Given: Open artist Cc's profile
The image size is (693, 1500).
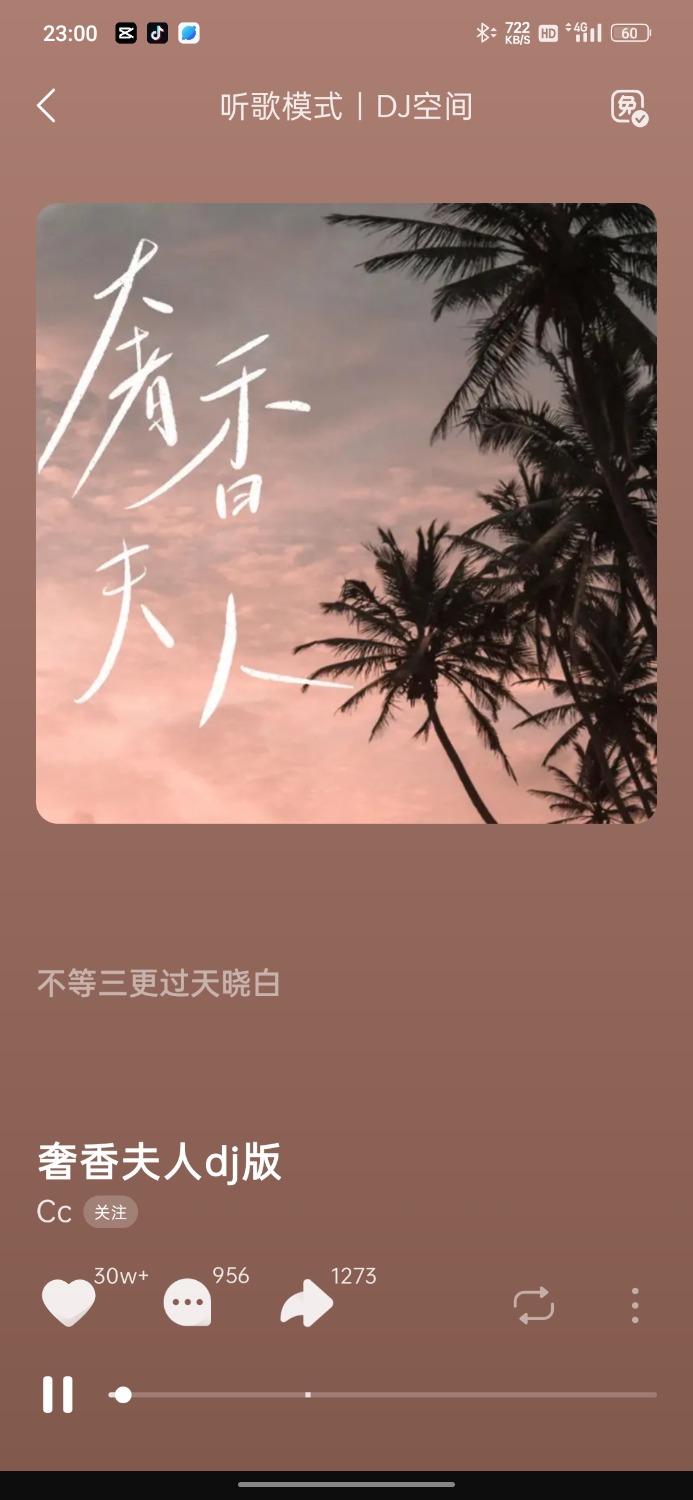Looking at the screenshot, I should coord(54,1212).
